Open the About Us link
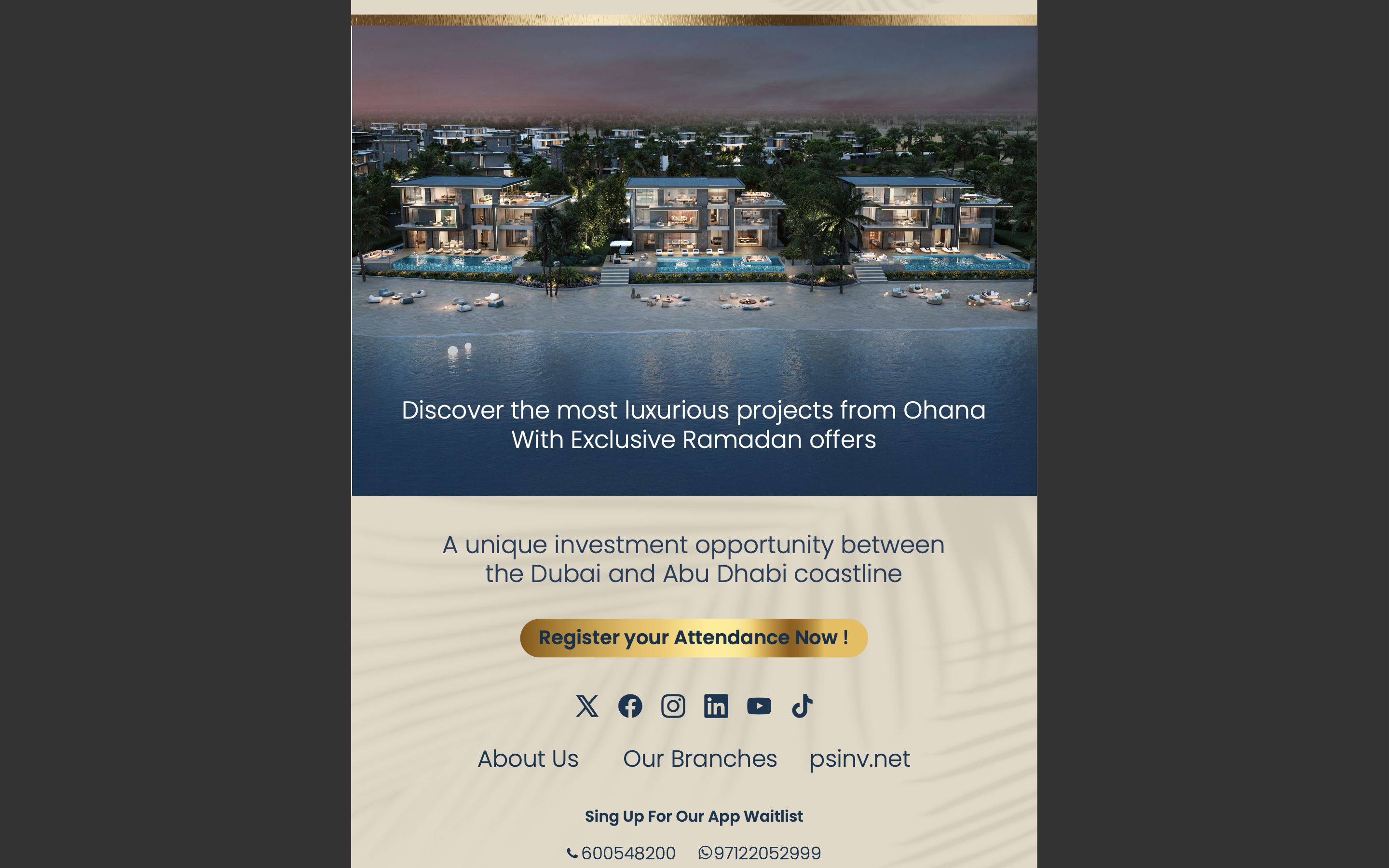The width and height of the screenshot is (1389, 868). (x=528, y=759)
